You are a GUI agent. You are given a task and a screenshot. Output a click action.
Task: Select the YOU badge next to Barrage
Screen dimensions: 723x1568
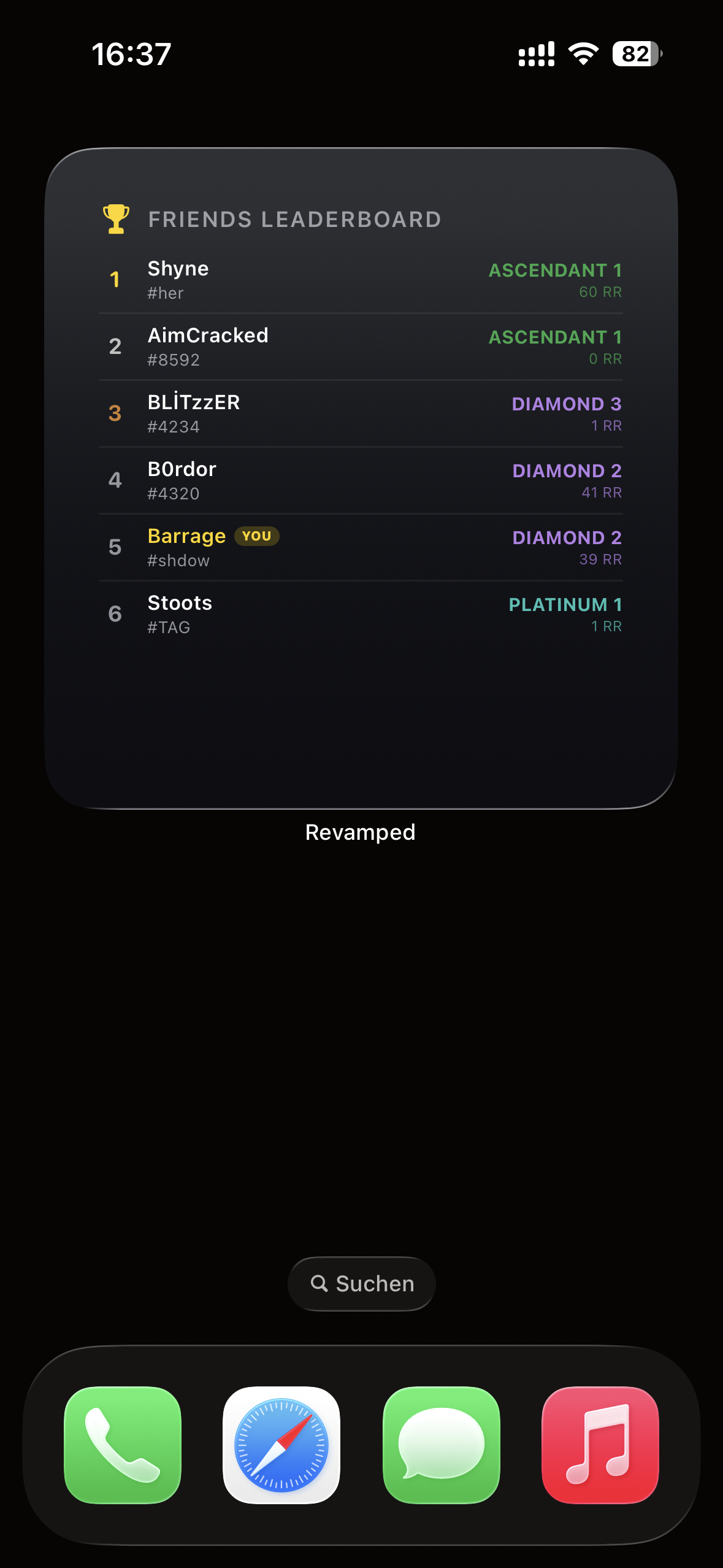tap(256, 536)
